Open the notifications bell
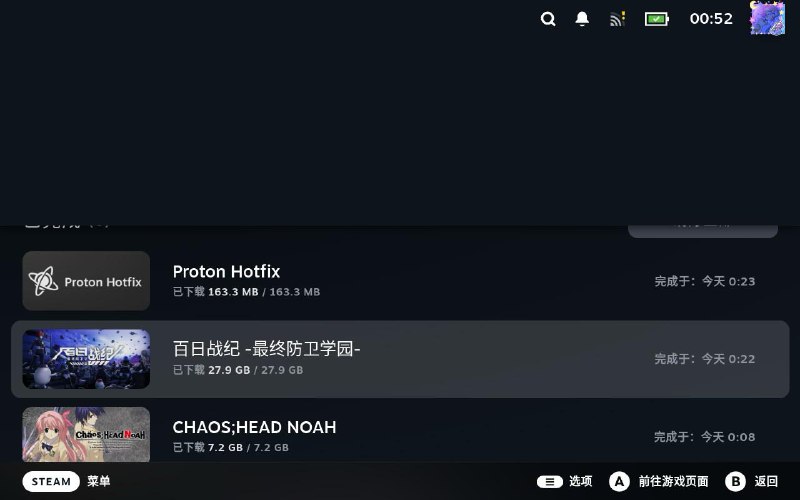 click(582, 19)
